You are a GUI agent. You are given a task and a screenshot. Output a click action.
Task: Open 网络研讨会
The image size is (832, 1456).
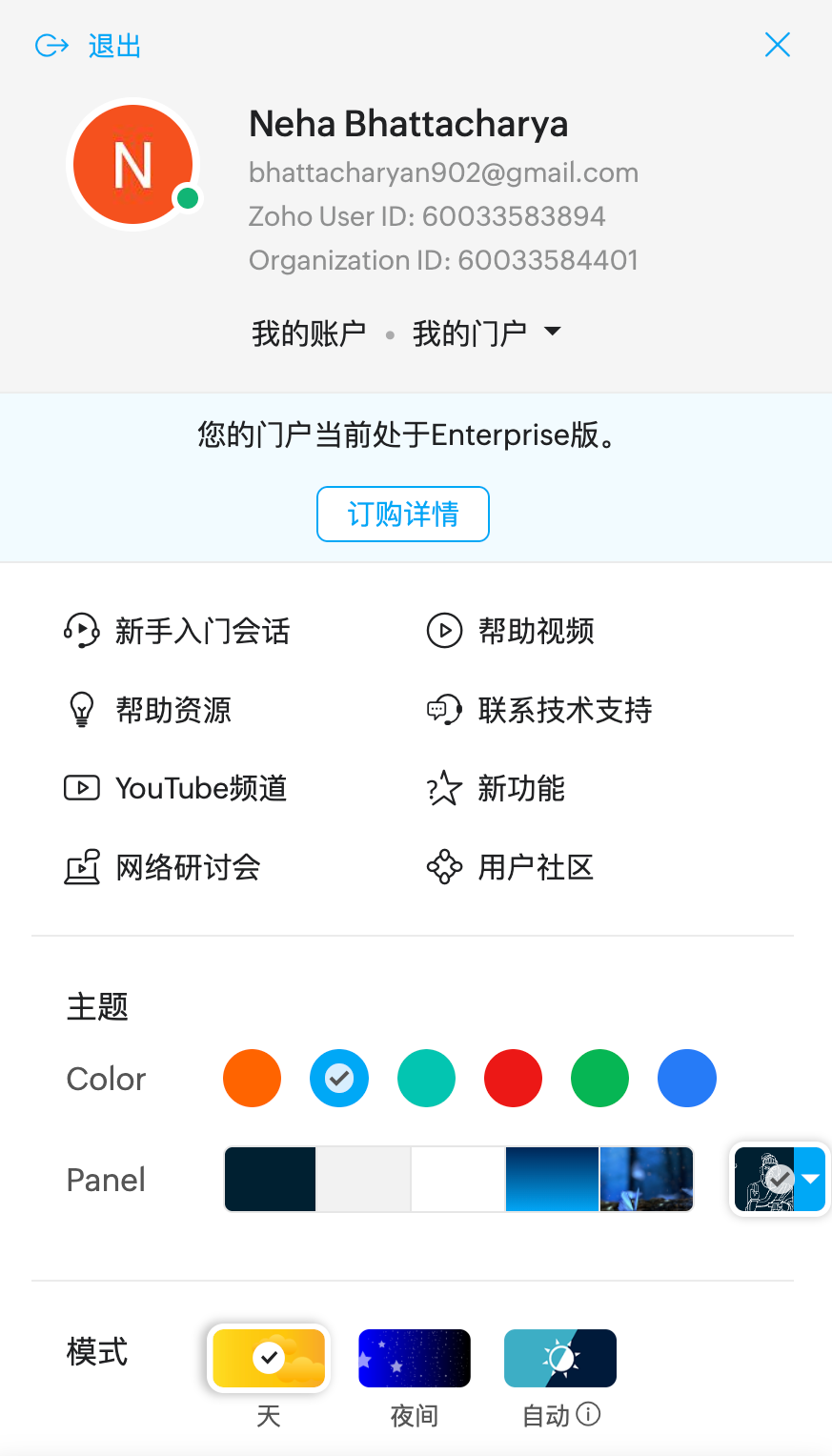(x=163, y=868)
